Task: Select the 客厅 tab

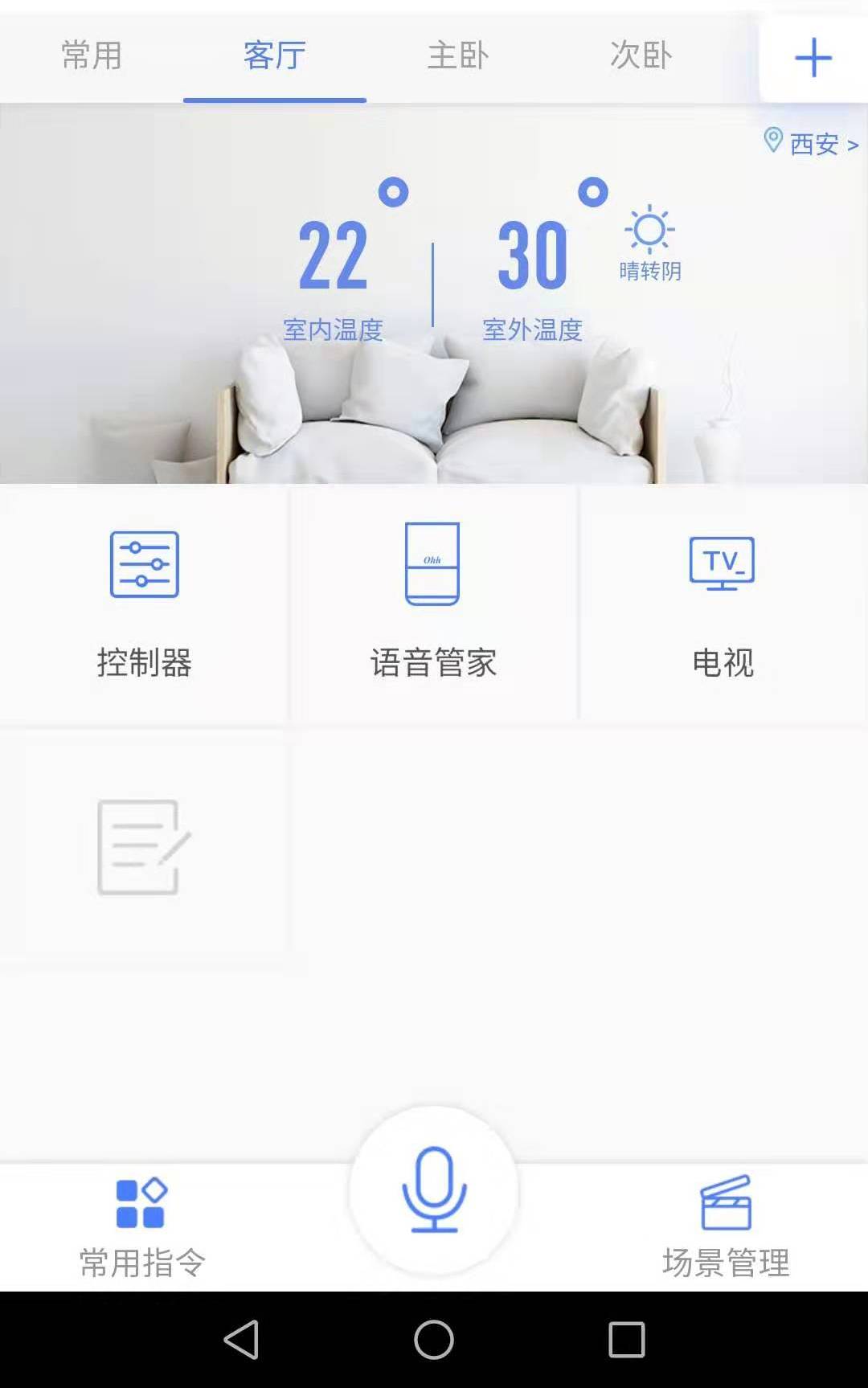Action: pos(274,55)
